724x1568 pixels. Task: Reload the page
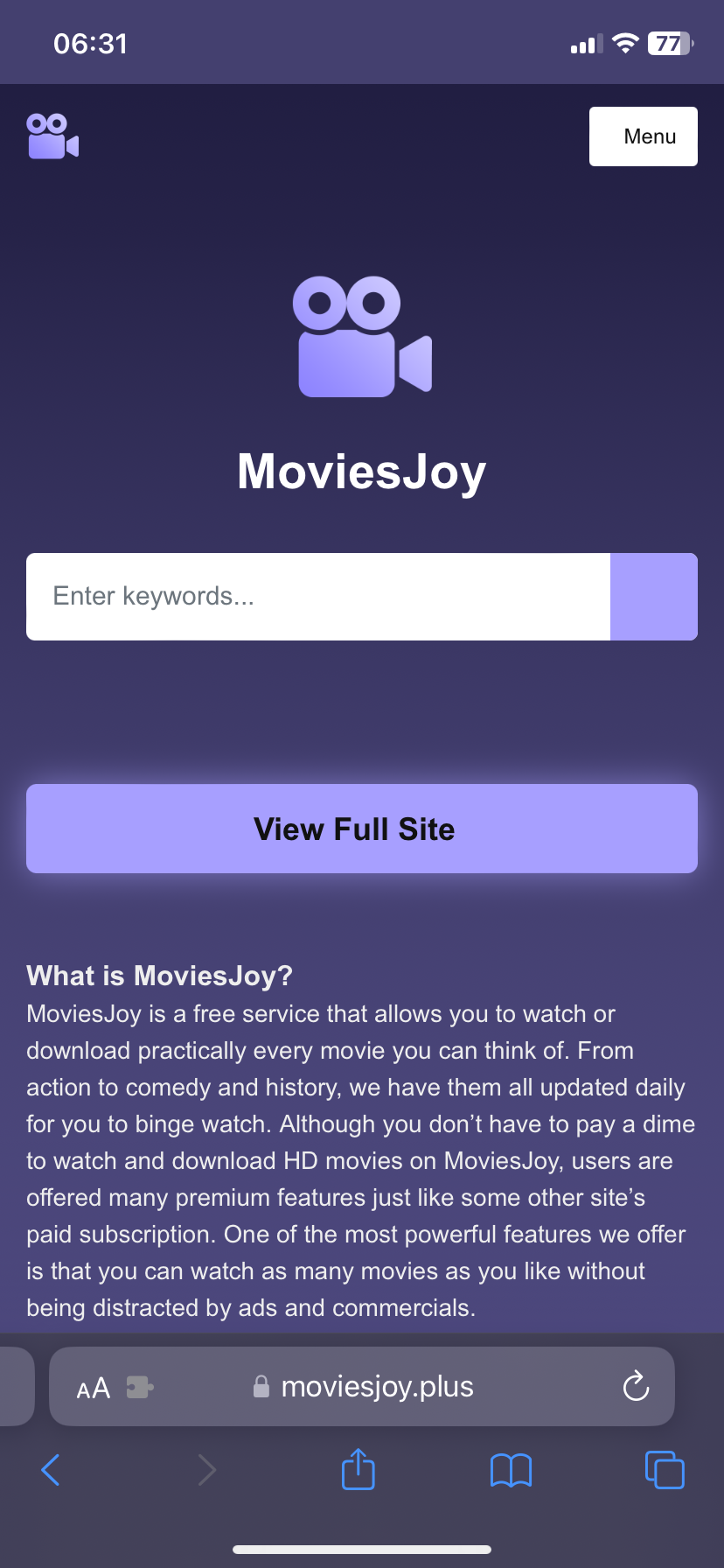[635, 1386]
